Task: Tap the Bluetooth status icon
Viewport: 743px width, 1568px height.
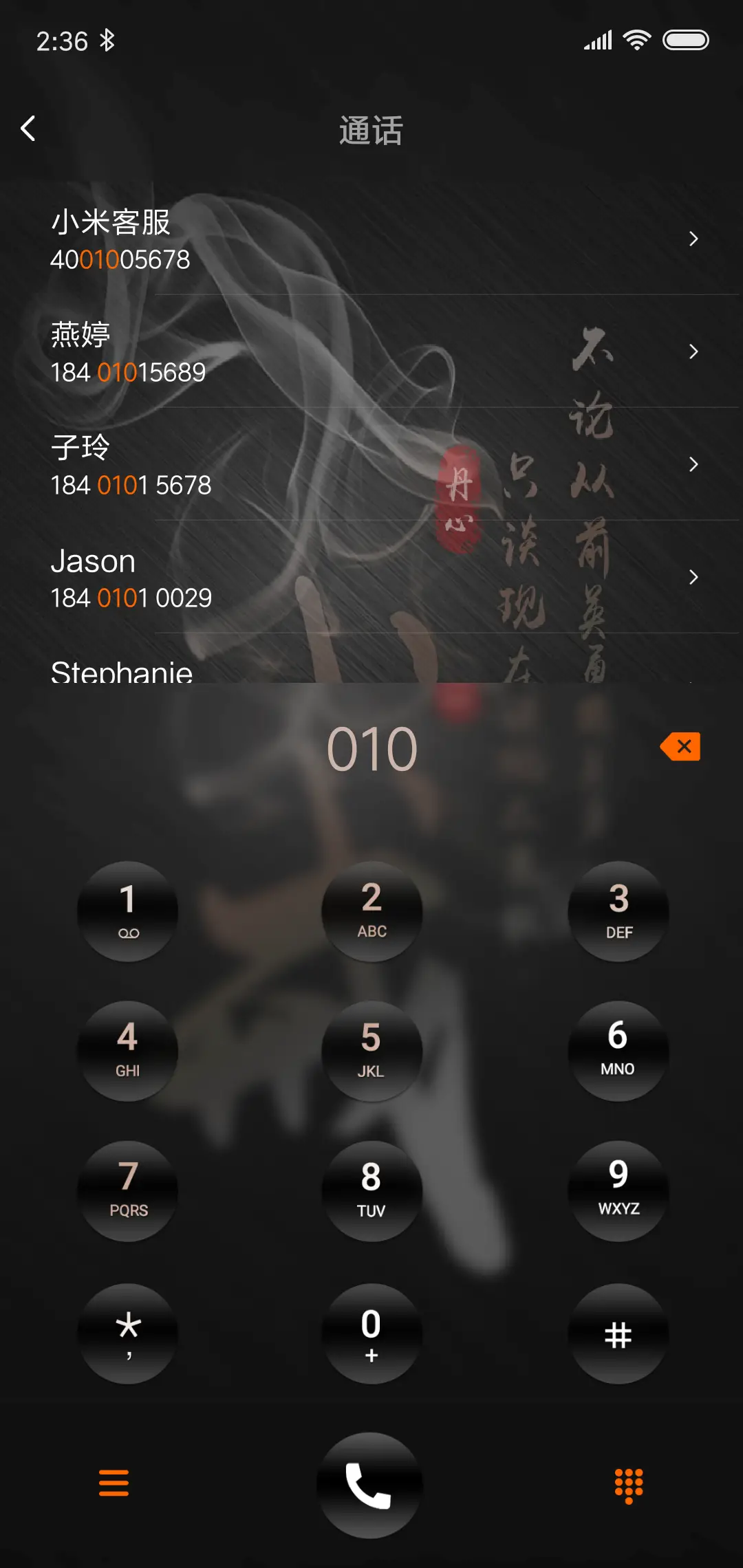Action: pos(107,40)
